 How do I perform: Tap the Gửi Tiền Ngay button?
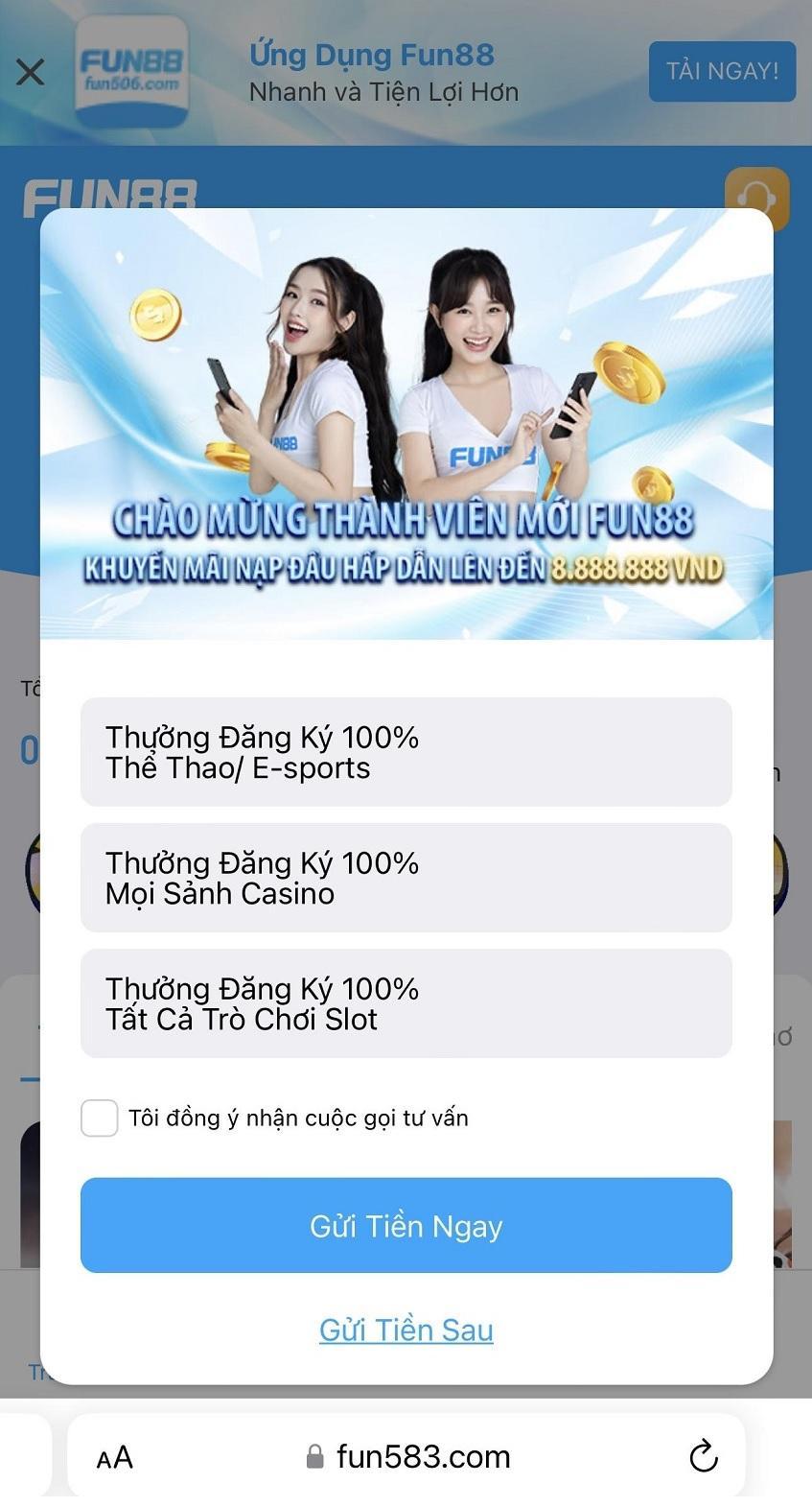pos(406,1226)
